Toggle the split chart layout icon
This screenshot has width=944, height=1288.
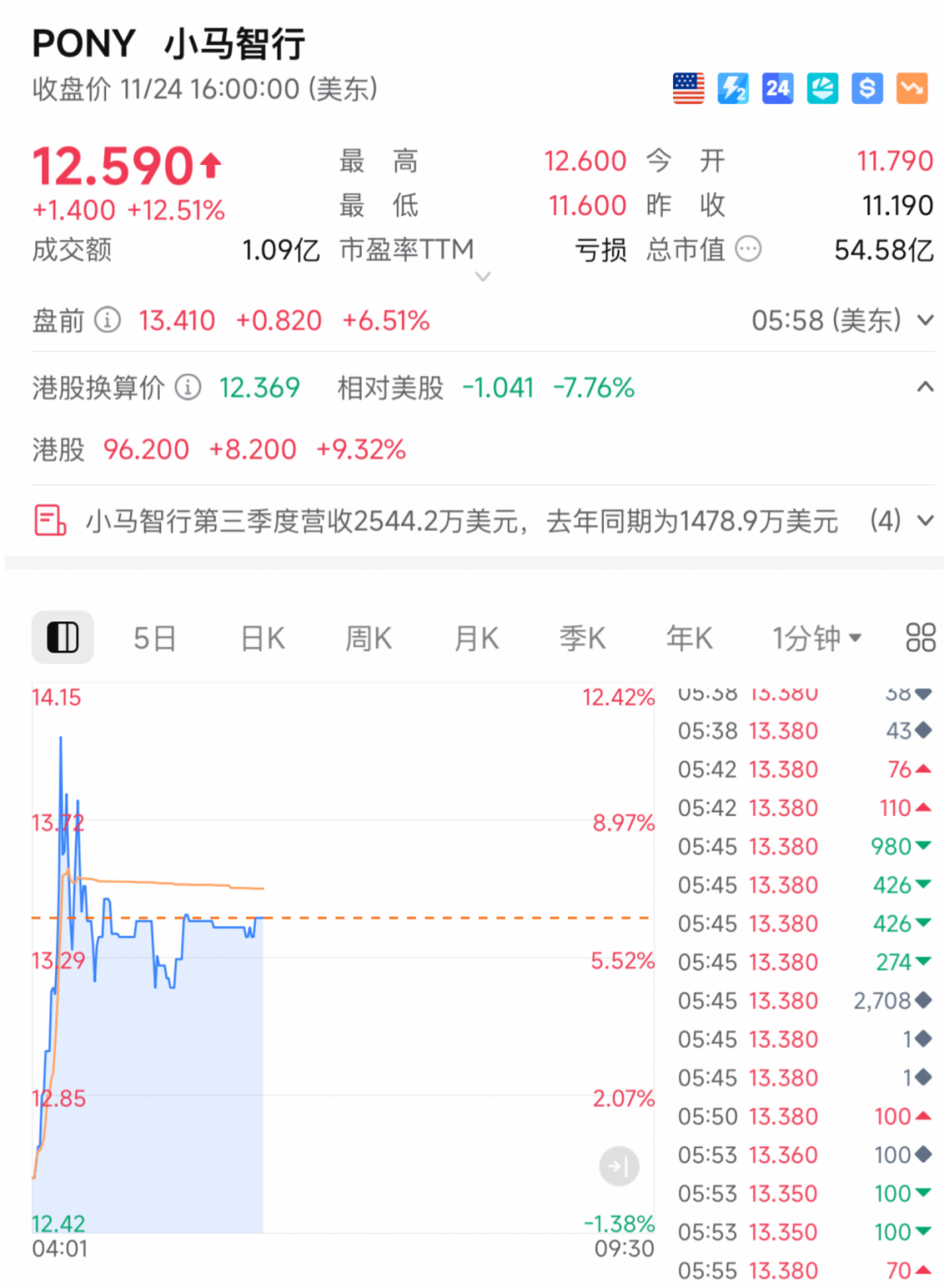(62, 638)
